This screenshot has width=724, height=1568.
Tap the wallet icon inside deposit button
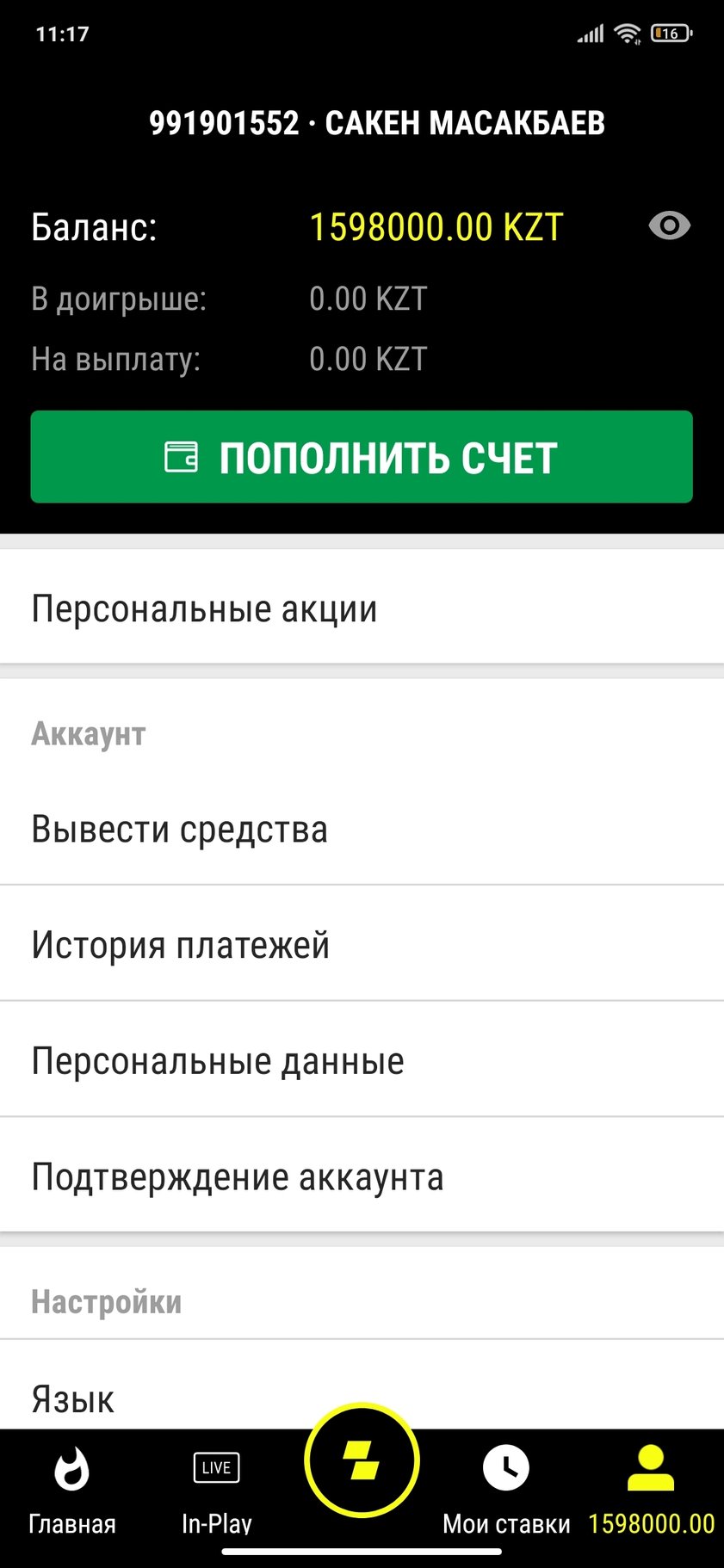click(179, 456)
